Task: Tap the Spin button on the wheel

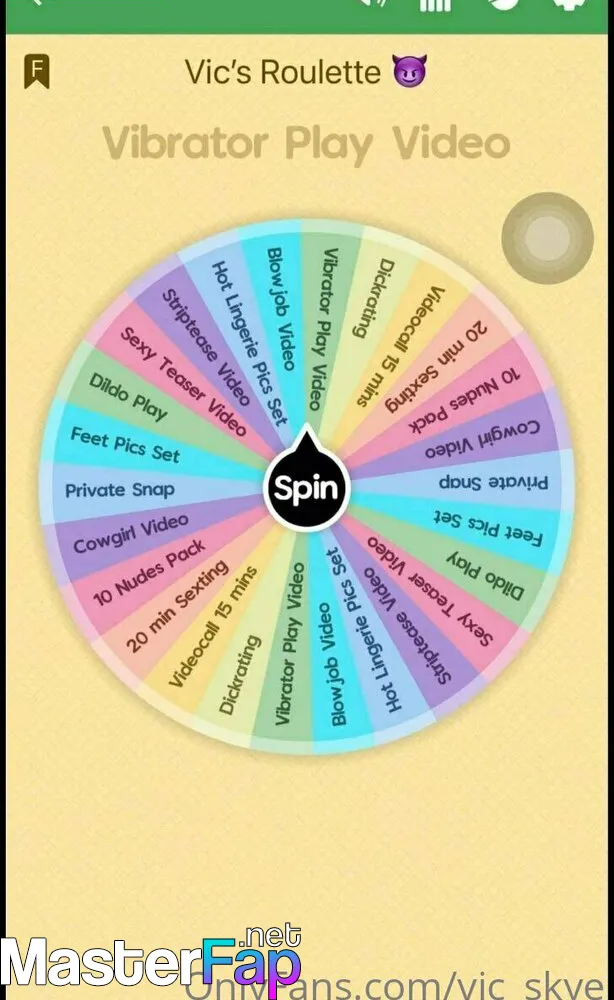Action: tap(307, 487)
